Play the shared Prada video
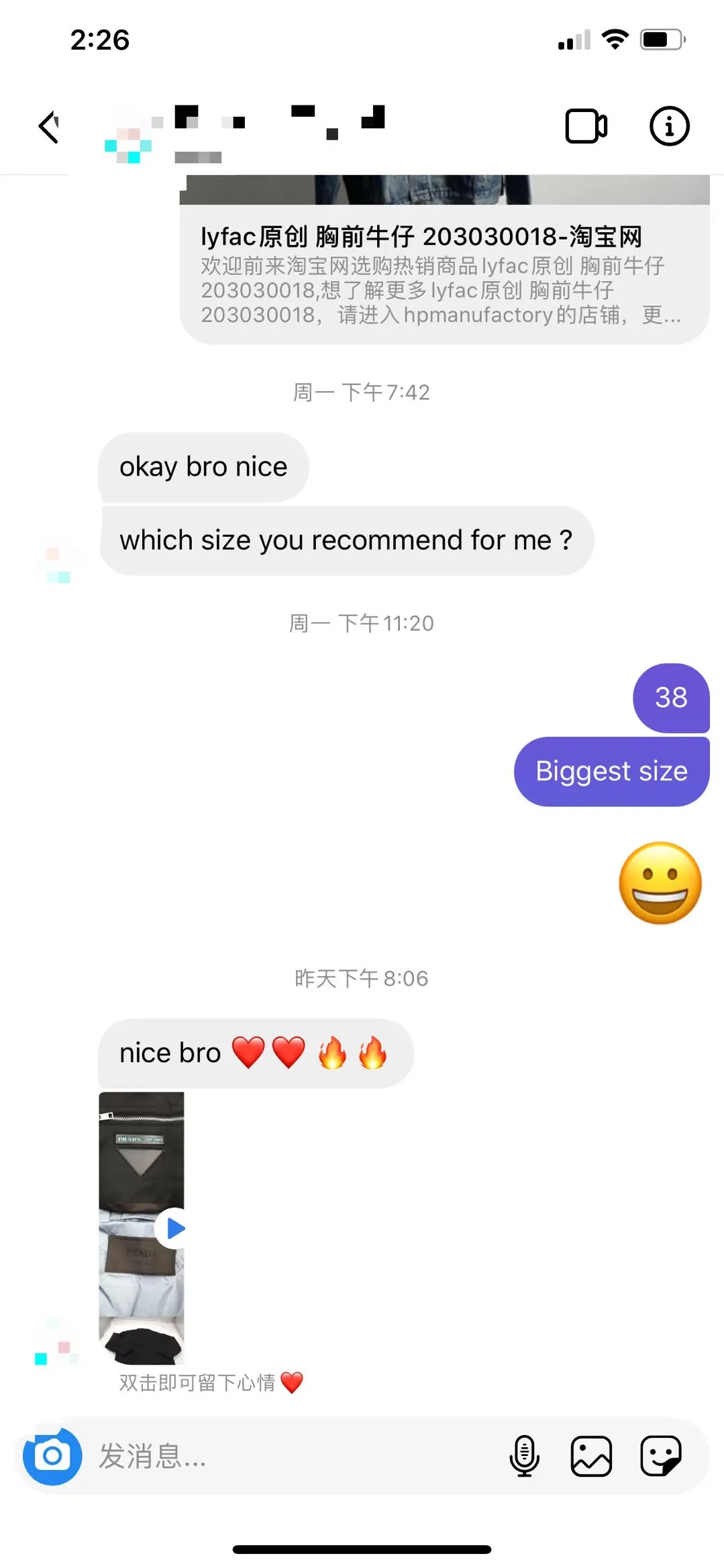The image size is (724, 1568). click(x=174, y=1228)
